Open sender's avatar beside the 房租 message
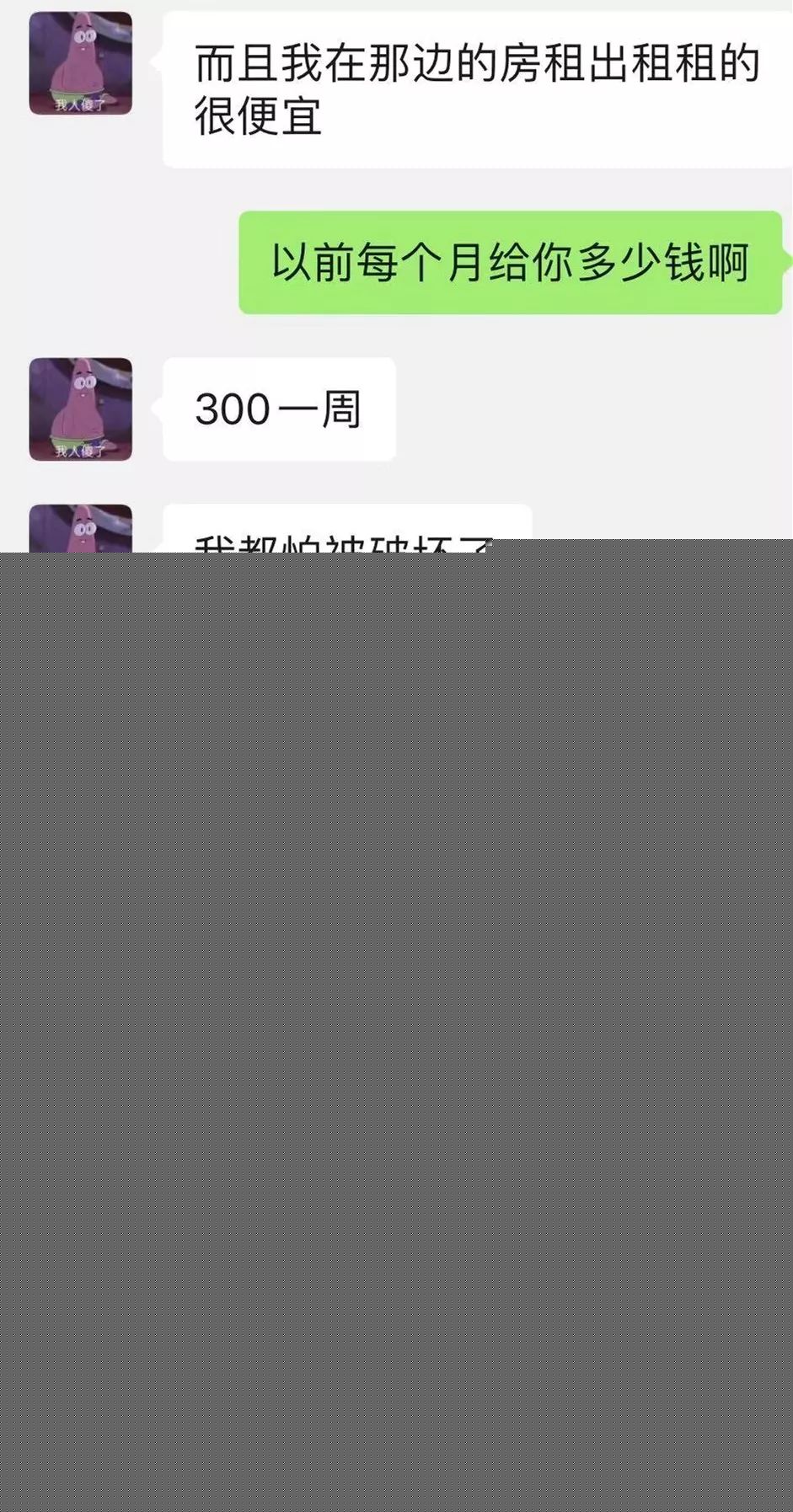This screenshot has width=793, height=1512. click(x=80, y=64)
